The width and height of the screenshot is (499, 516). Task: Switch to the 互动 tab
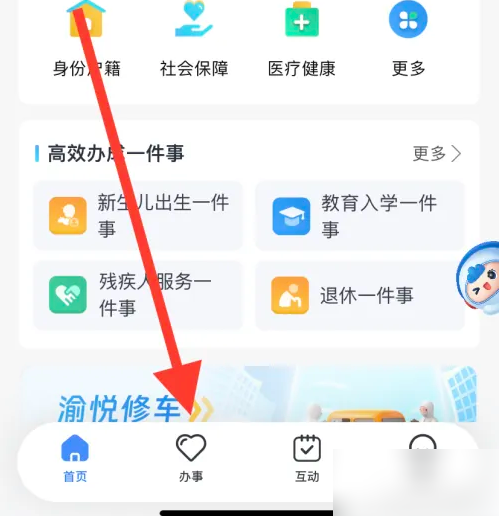pos(307,459)
